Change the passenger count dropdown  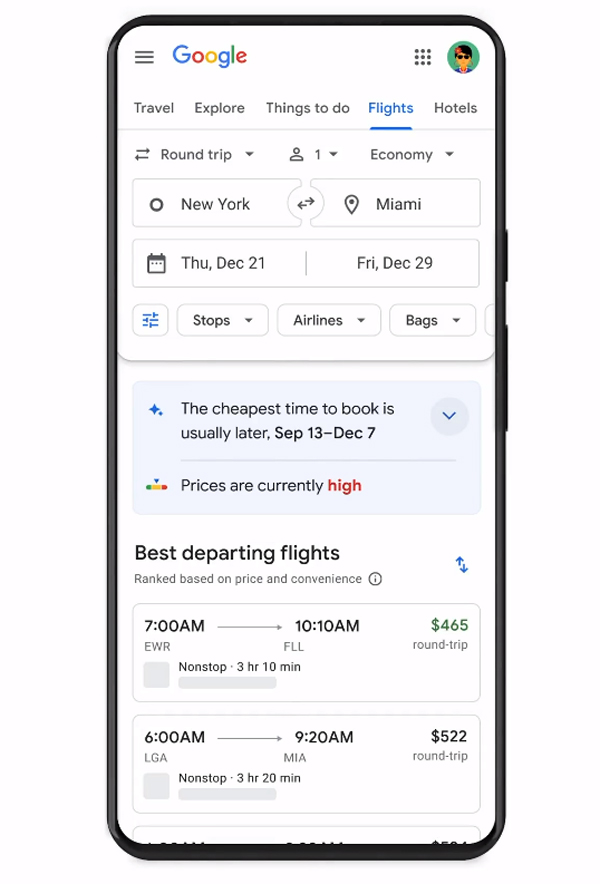[x=314, y=154]
